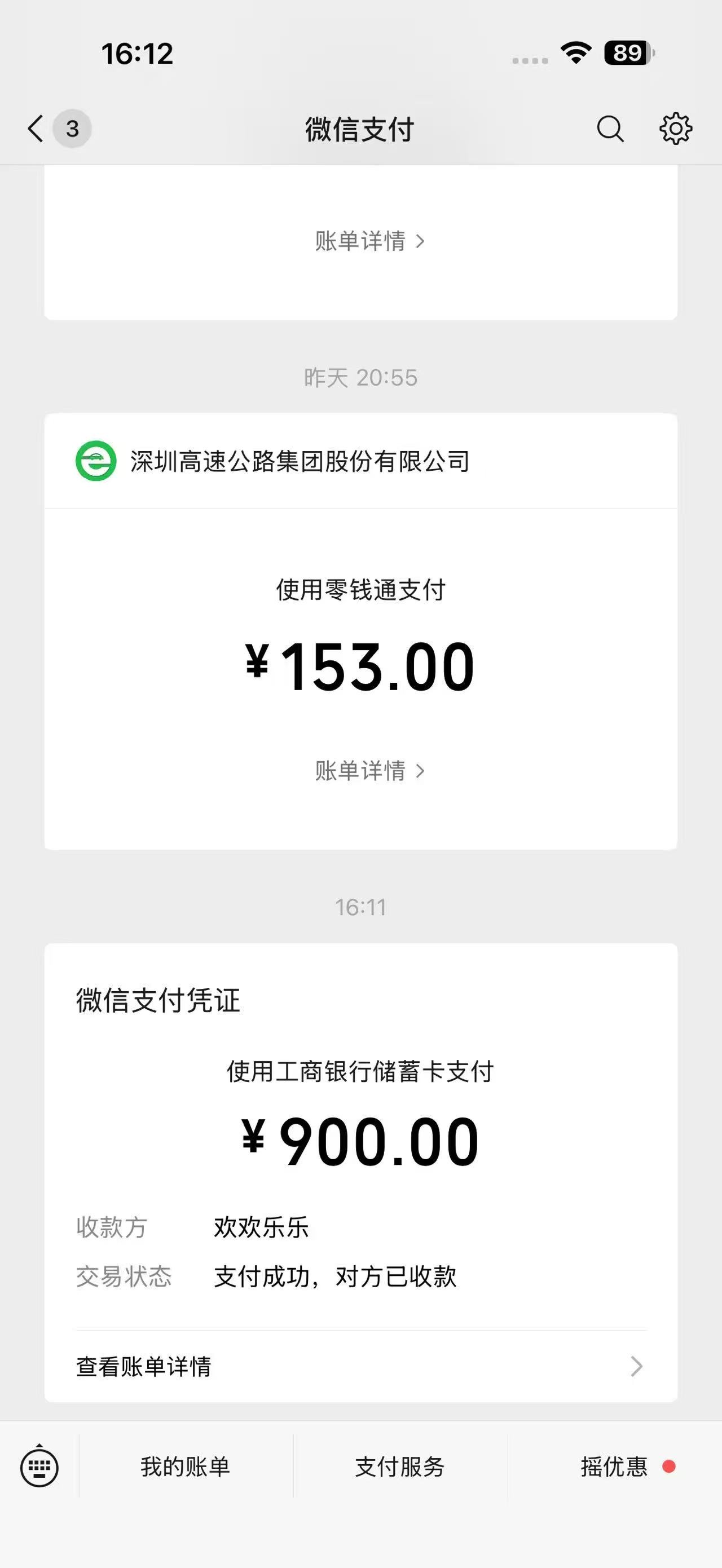Screen dimensions: 722x1568
Task: Open the 我的账单 menu
Action: click(185, 1467)
